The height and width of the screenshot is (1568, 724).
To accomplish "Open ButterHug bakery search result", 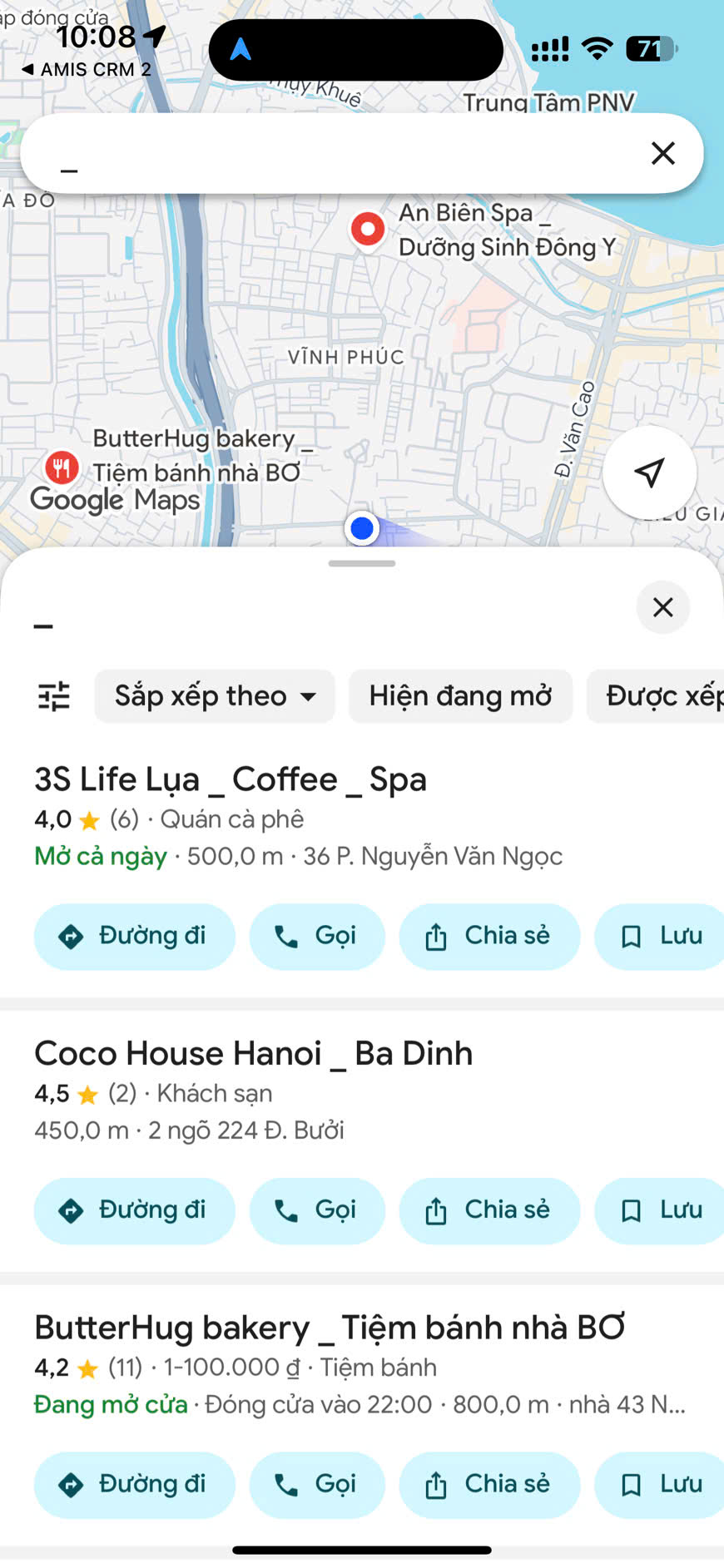I will pos(330,1328).
